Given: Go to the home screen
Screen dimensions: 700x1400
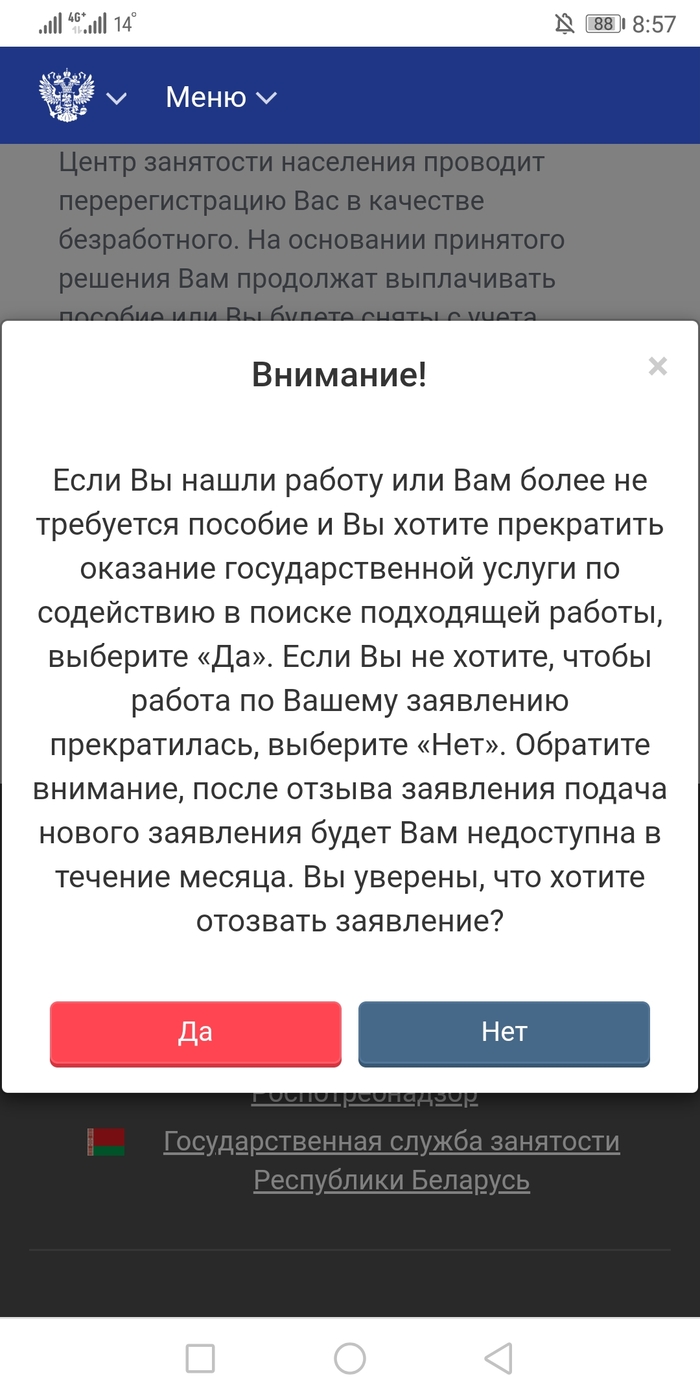Looking at the screenshot, I should pos(349,1357).
